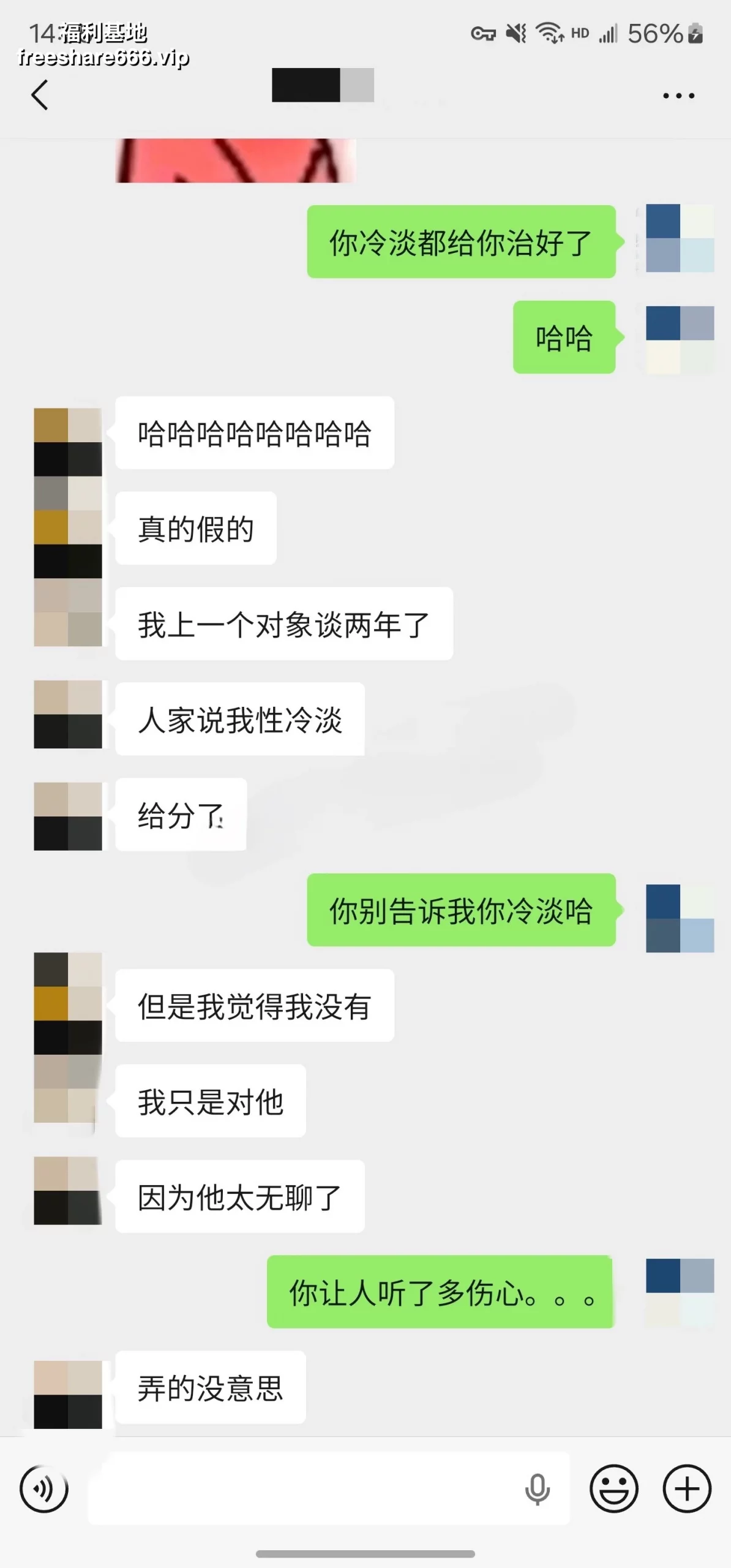View the partially visible image message
This screenshot has height=1568, width=731.
pyautogui.click(x=236, y=160)
